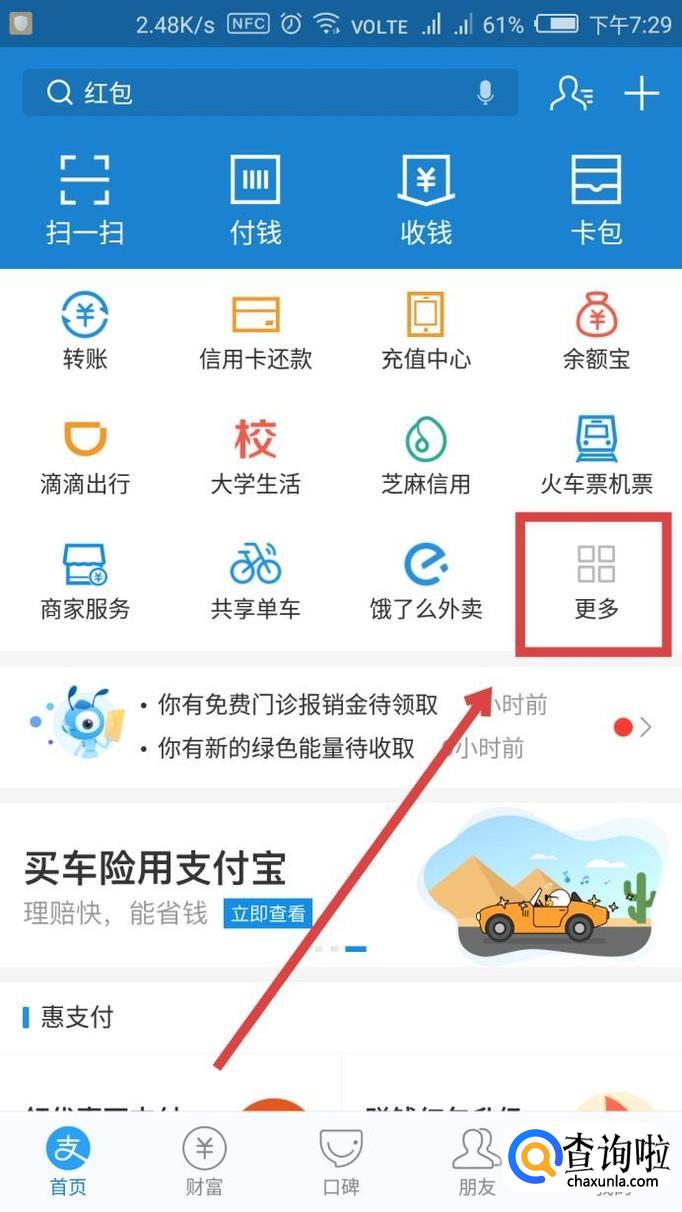Open 共享单车

click(255, 582)
